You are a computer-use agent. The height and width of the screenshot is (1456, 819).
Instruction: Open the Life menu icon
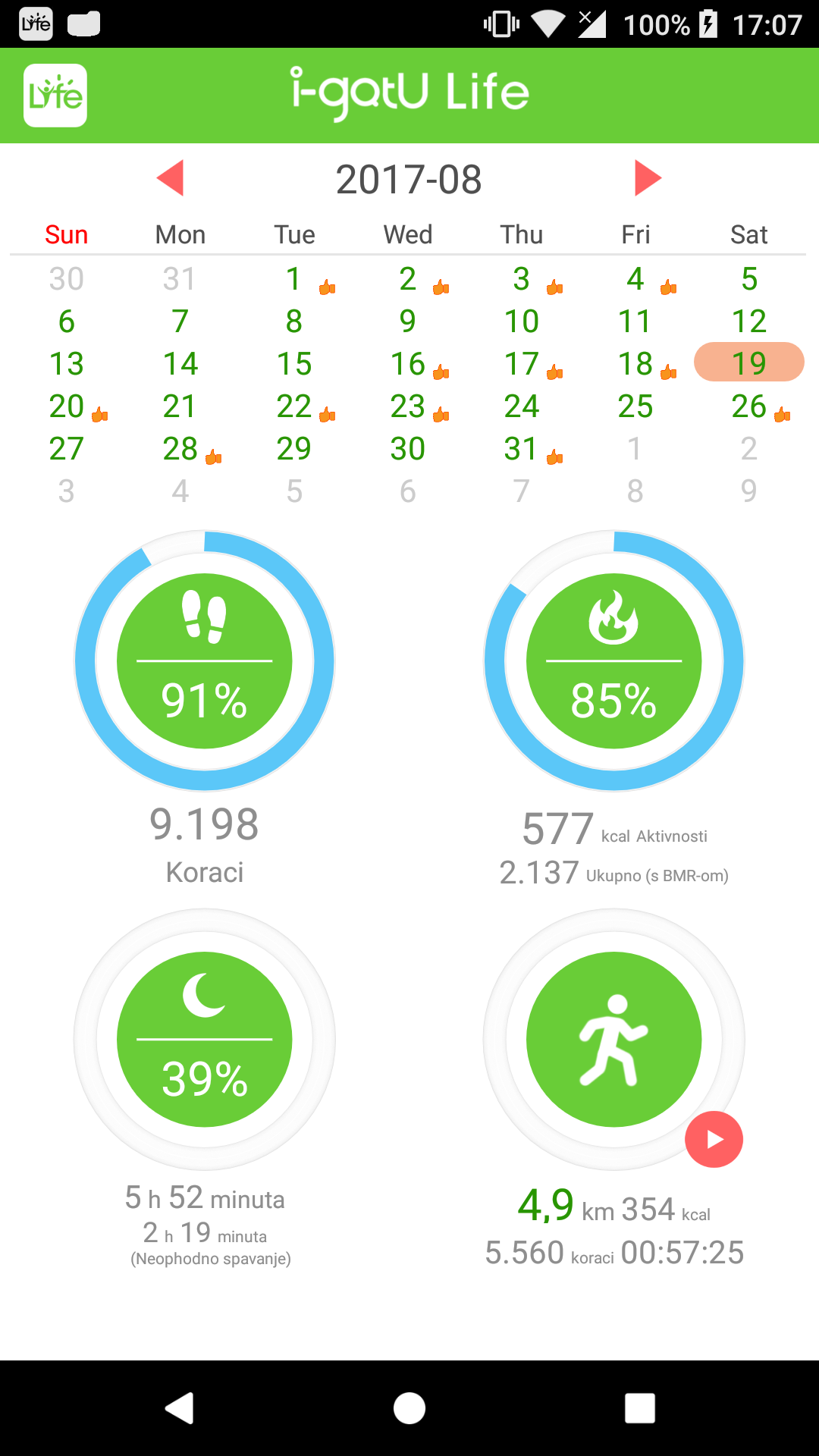click(x=55, y=96)
